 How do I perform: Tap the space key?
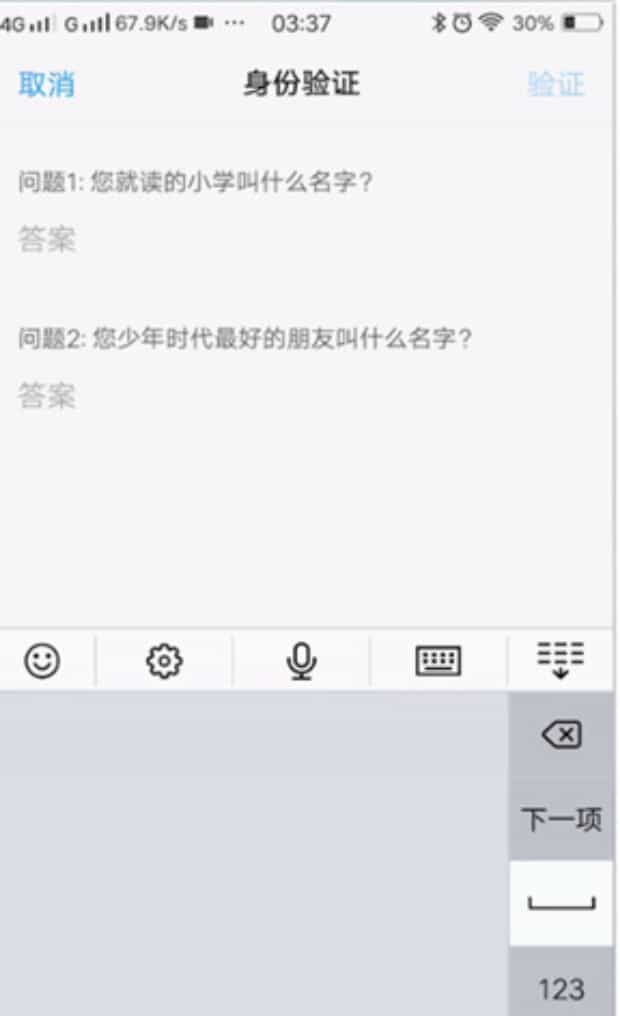(x=560, y=903)
